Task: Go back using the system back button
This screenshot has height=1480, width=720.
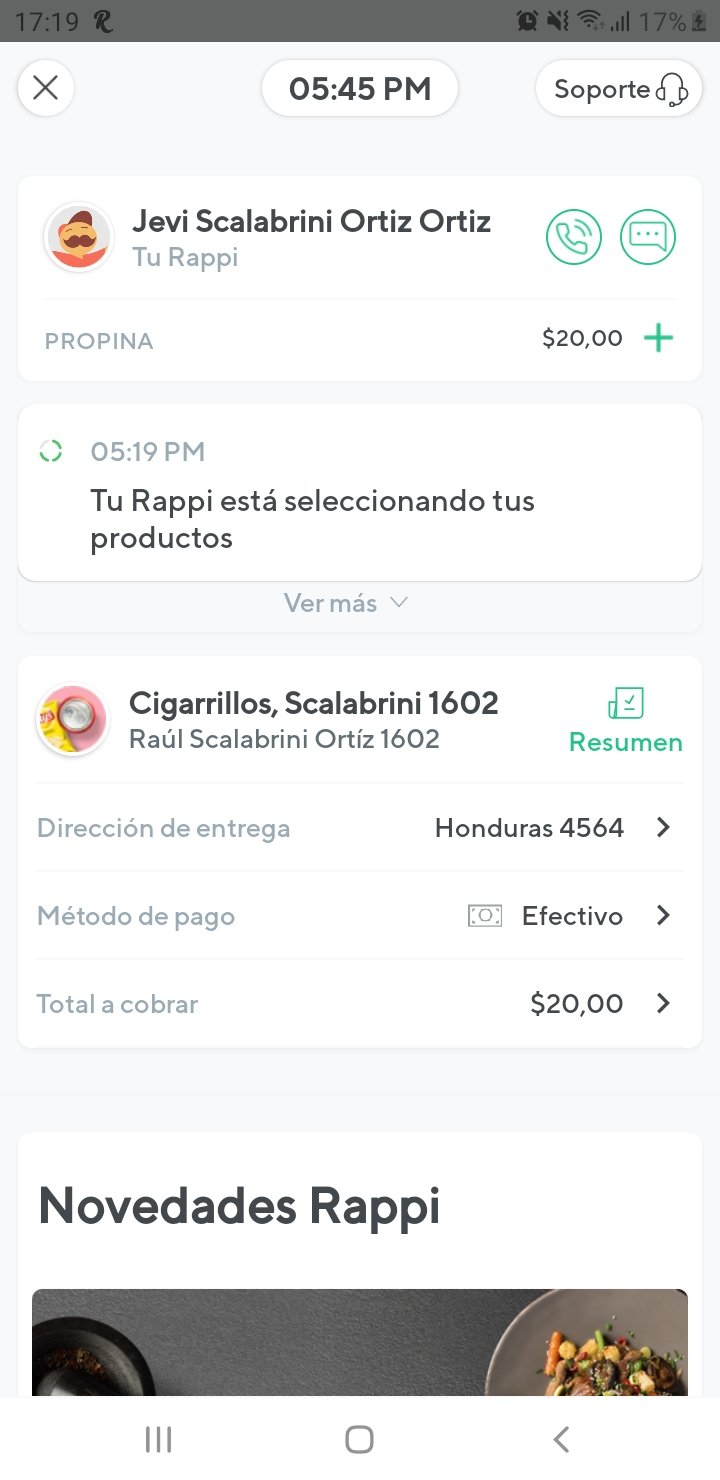Action: click(x=561, y=1439)
